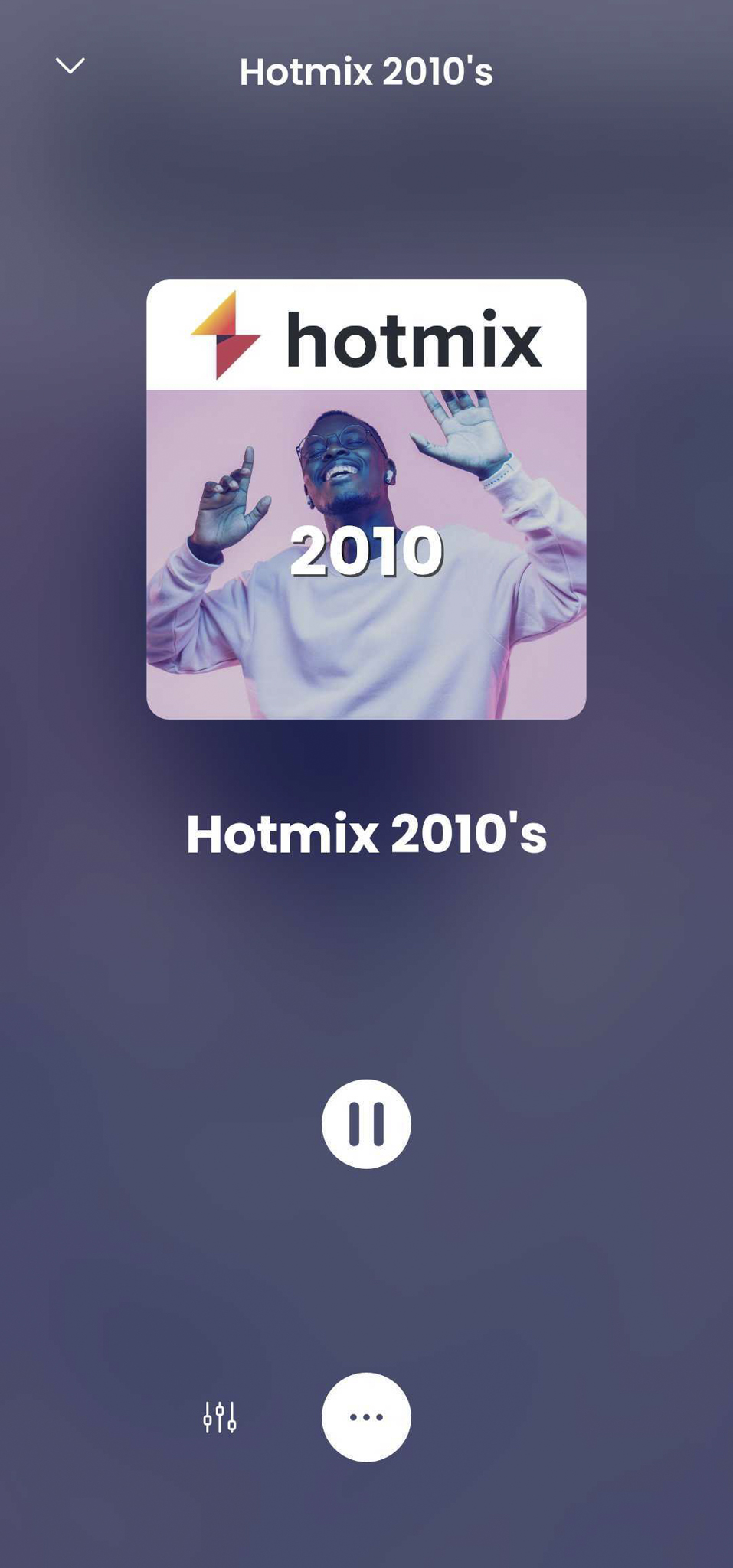Image resolution: width=733 pixels, height=1568 pixels.
Task: Open the three-dot more options button
Action: tap(366, 1417)
